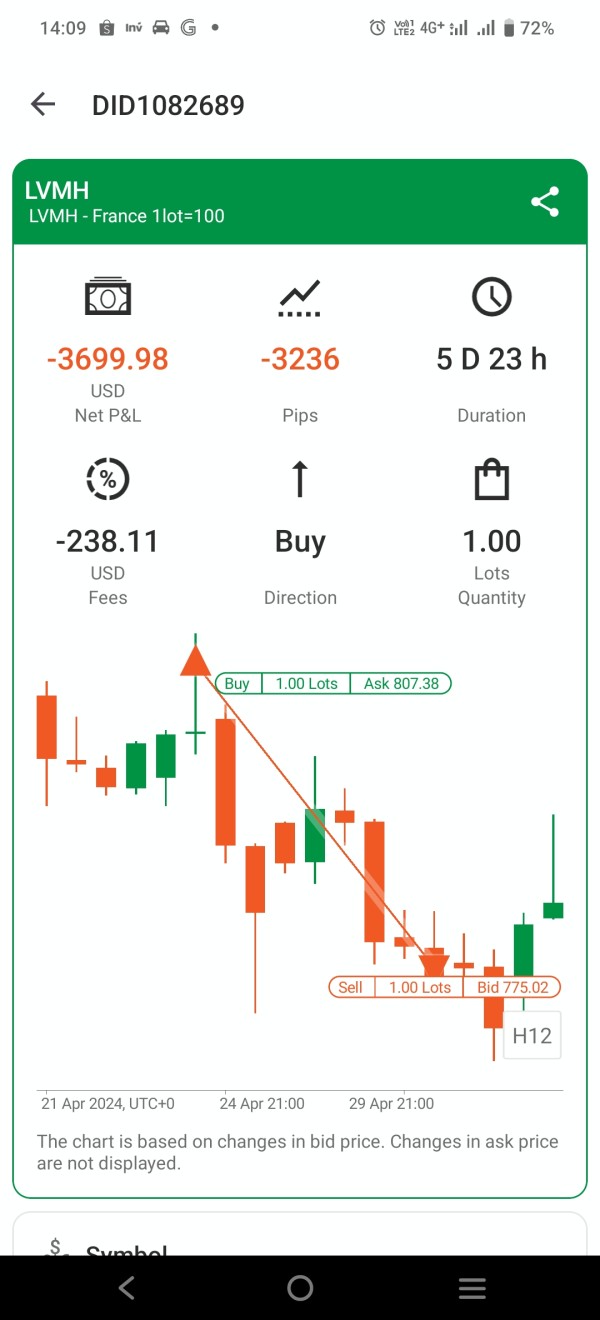600x1320 pixels.
Task: Change the H12 chart timeframe
Action: pyautogui.click(x=532, y=1035)
